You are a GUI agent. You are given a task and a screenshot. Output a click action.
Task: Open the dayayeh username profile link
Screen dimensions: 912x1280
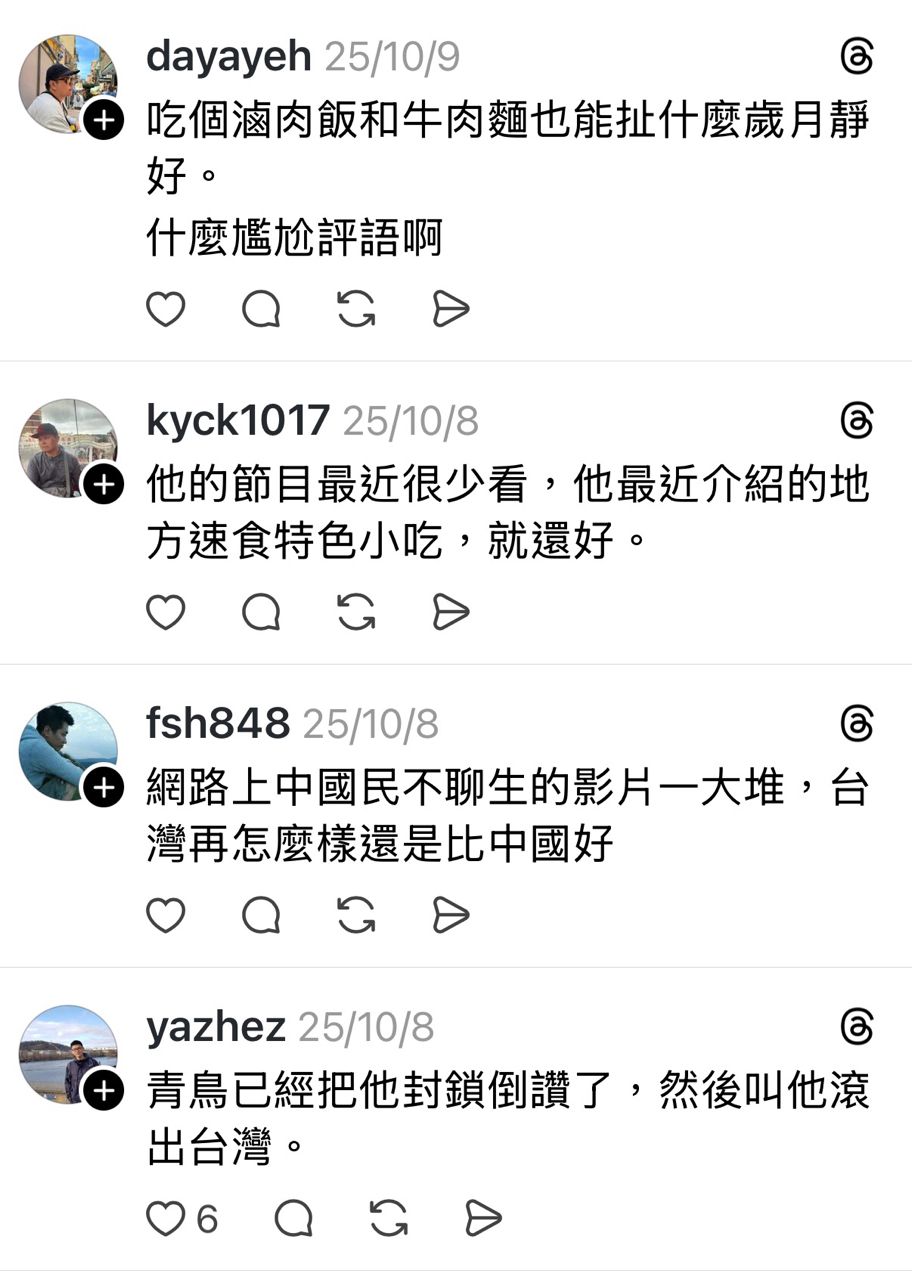point(229,58)
